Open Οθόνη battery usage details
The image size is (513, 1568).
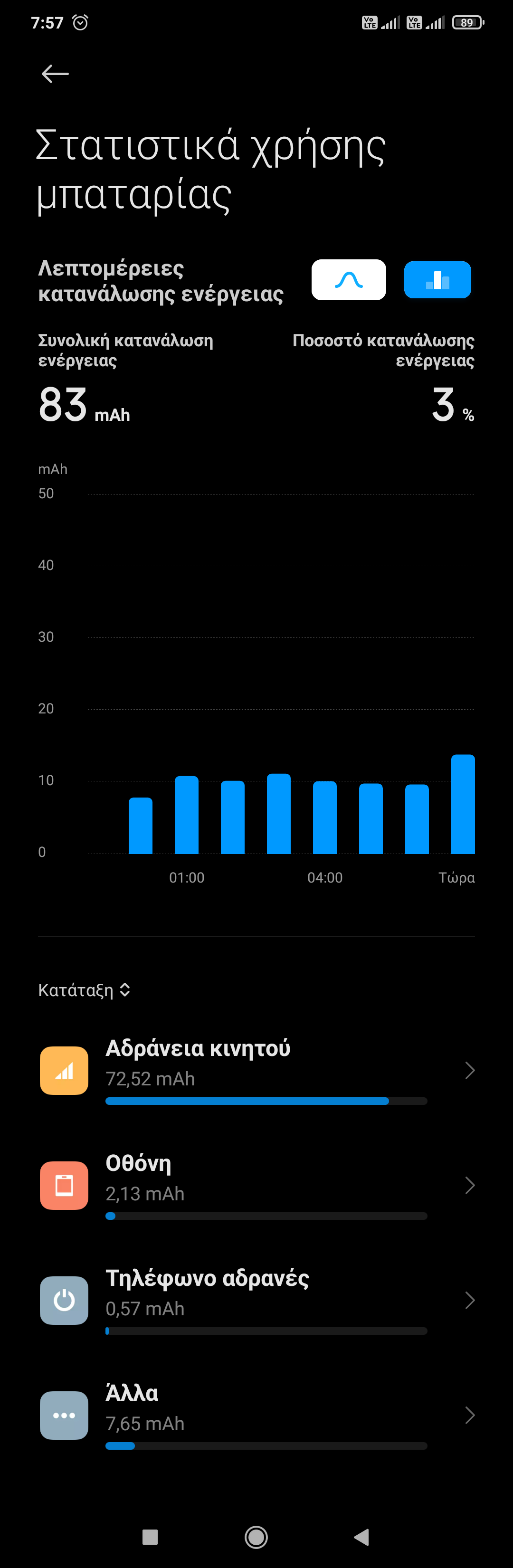pos(256,1185)
